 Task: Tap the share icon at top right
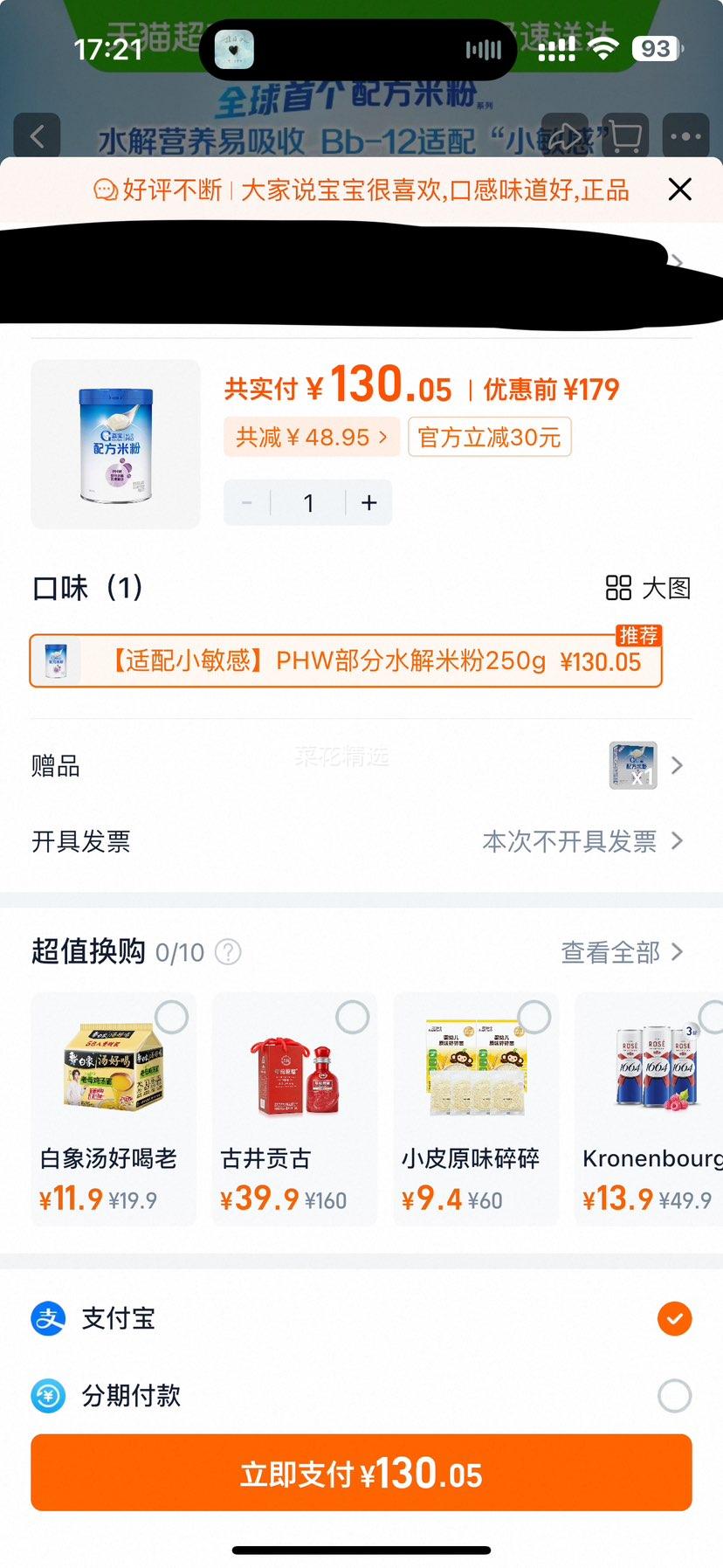[x=566, y=137]
